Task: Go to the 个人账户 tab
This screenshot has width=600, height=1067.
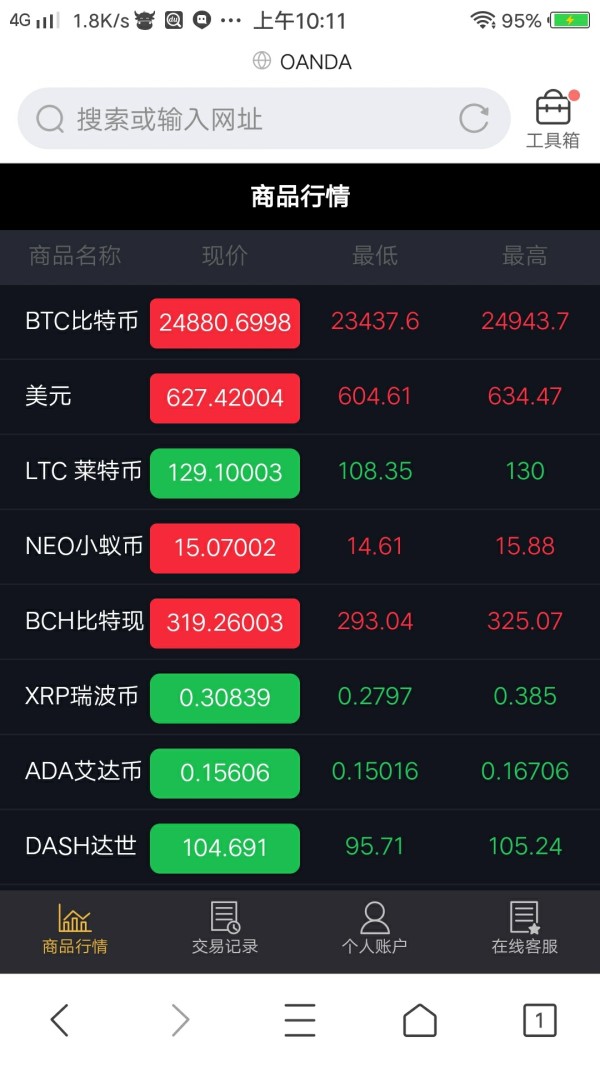Action: click(375, 929)
